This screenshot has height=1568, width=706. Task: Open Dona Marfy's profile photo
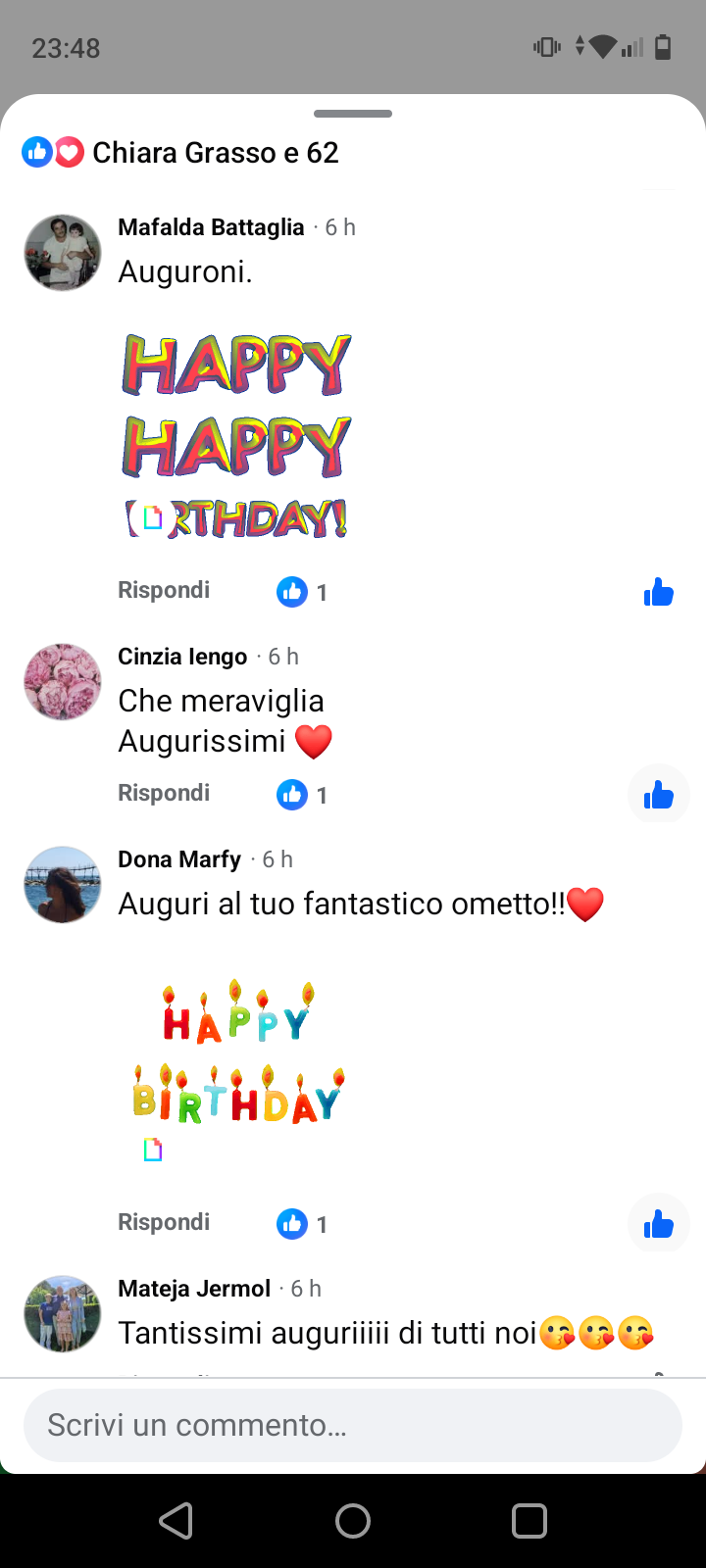click(x=63, y=885)
